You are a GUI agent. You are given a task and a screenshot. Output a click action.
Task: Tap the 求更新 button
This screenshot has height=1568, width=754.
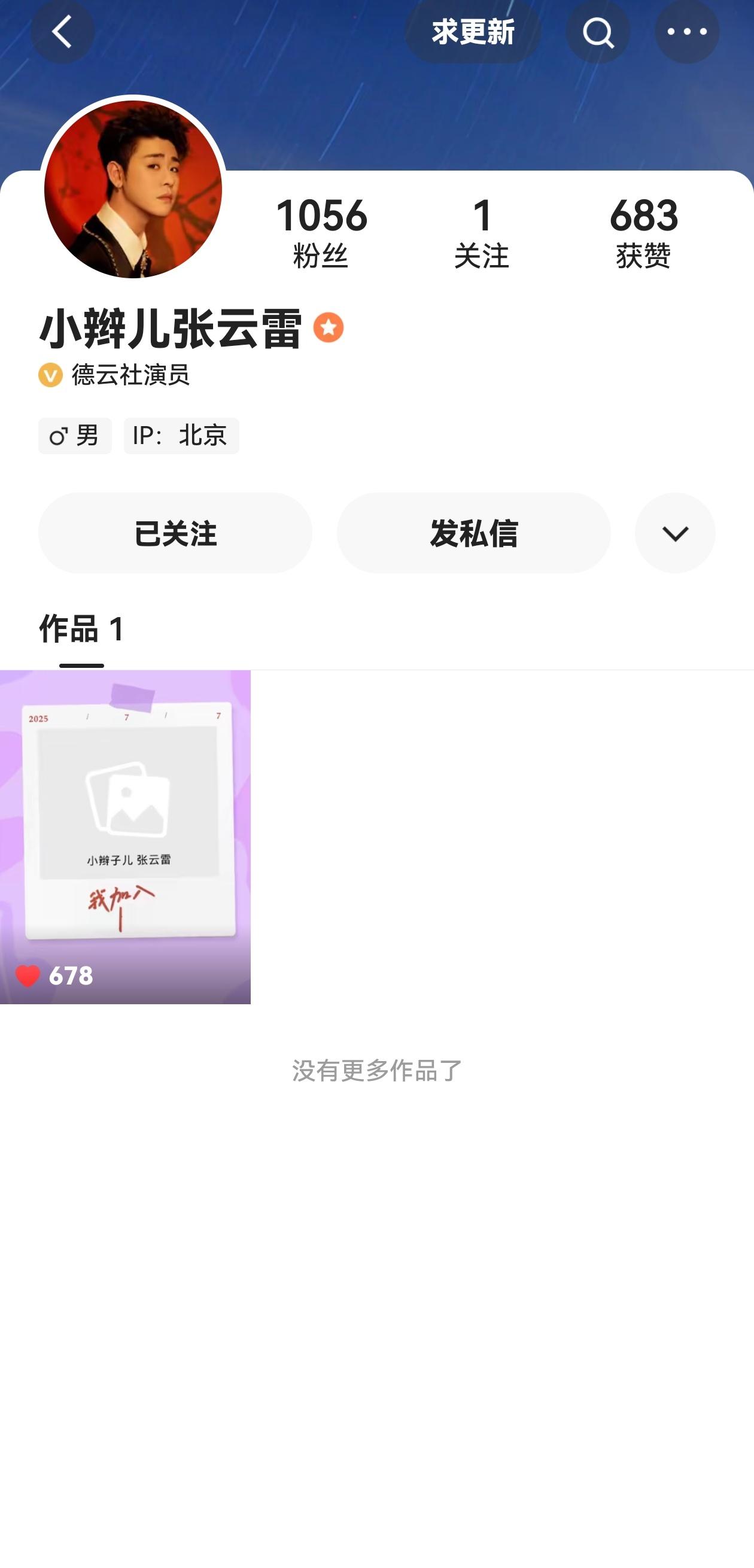473,32
